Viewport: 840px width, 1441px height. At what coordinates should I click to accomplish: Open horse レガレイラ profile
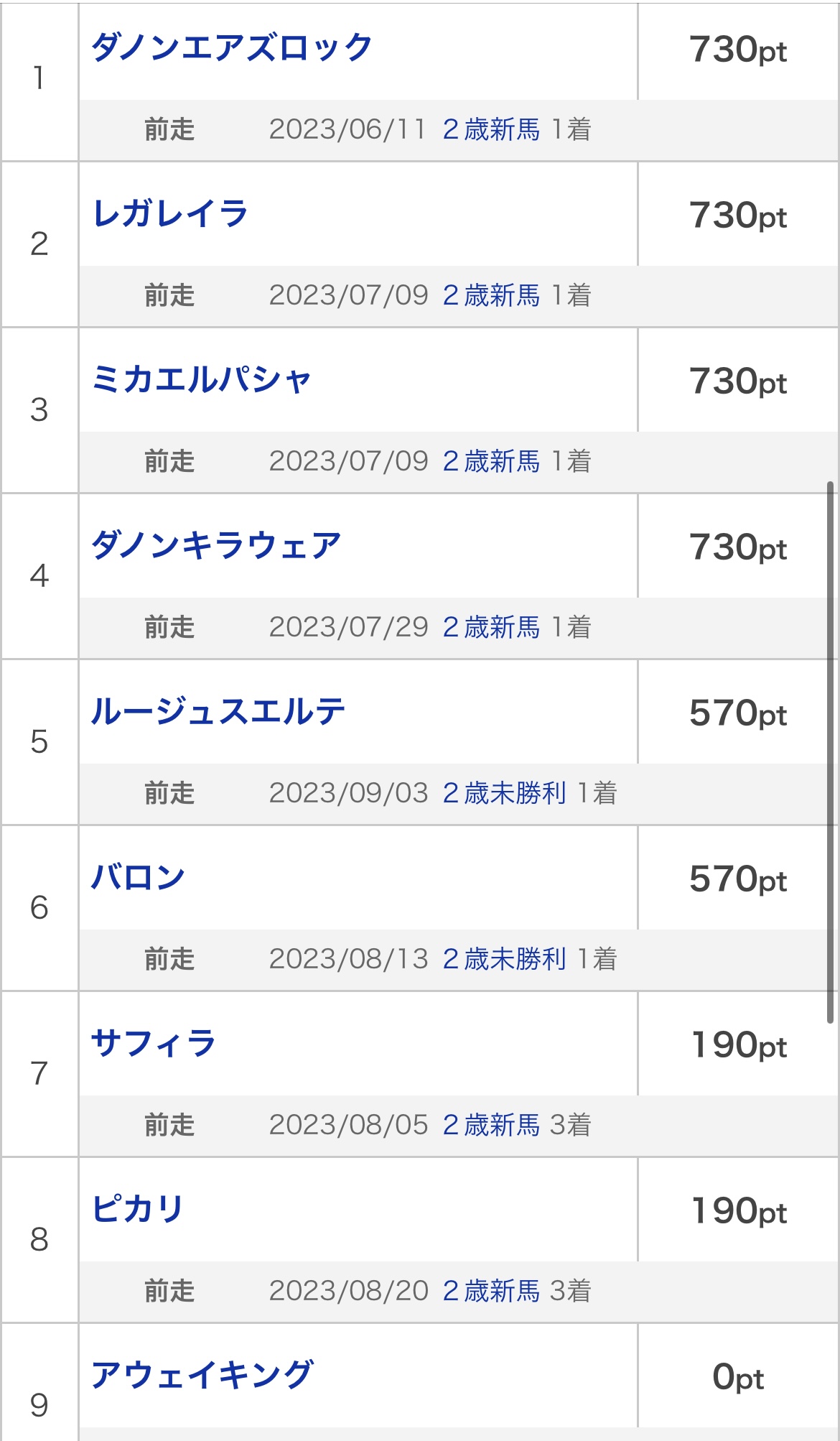170,214
